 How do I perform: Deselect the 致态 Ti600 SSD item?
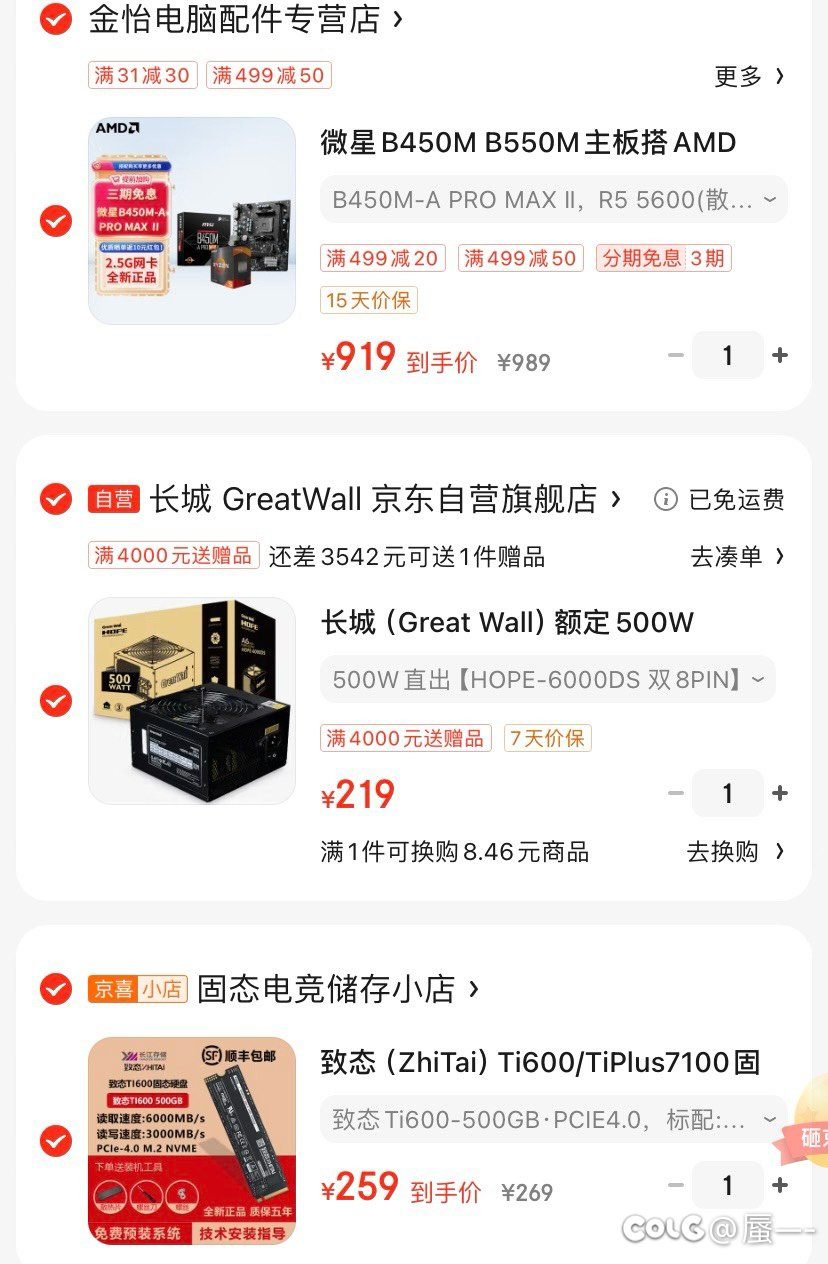(56, 1141)
